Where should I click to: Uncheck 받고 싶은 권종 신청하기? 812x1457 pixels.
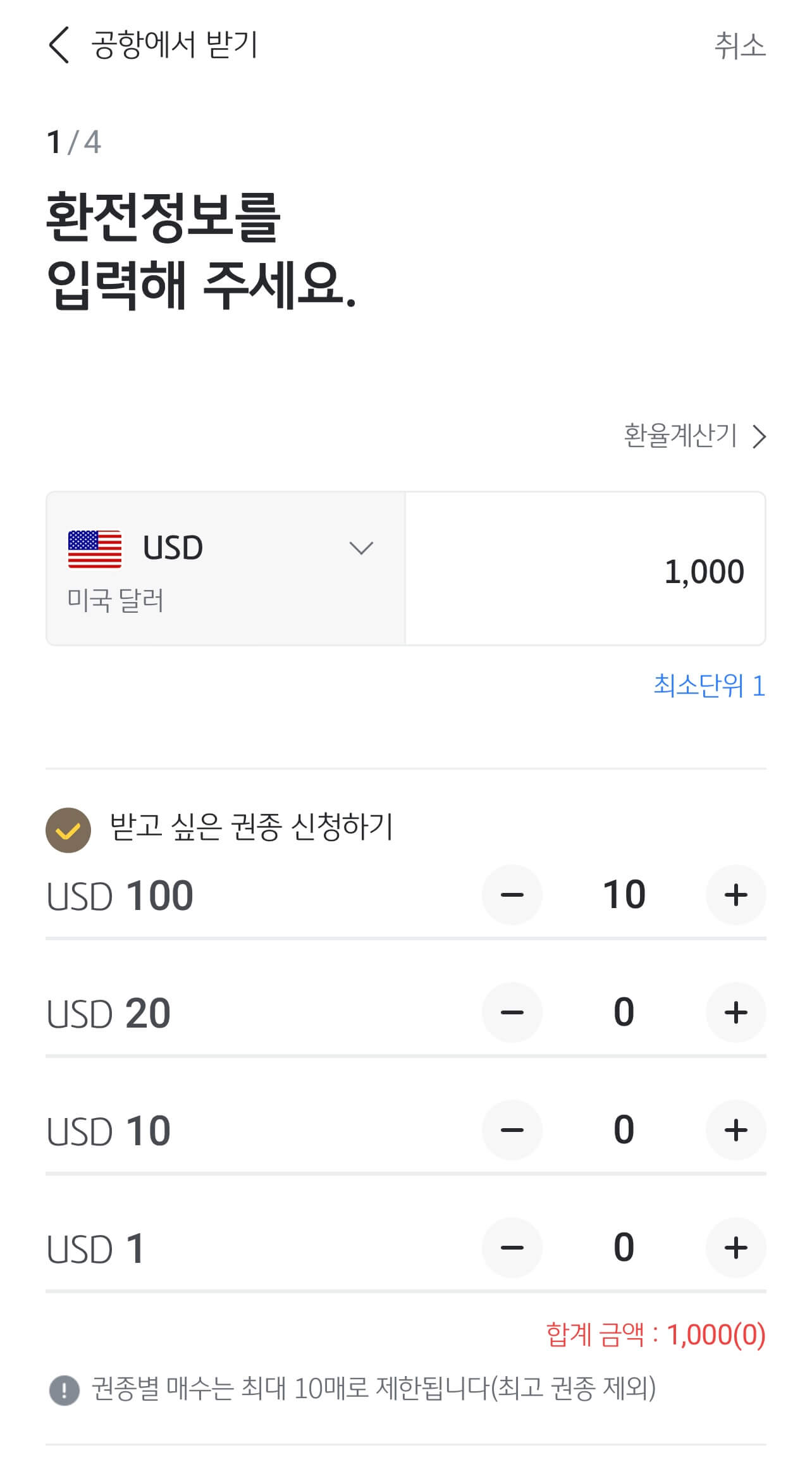[68, 830]
